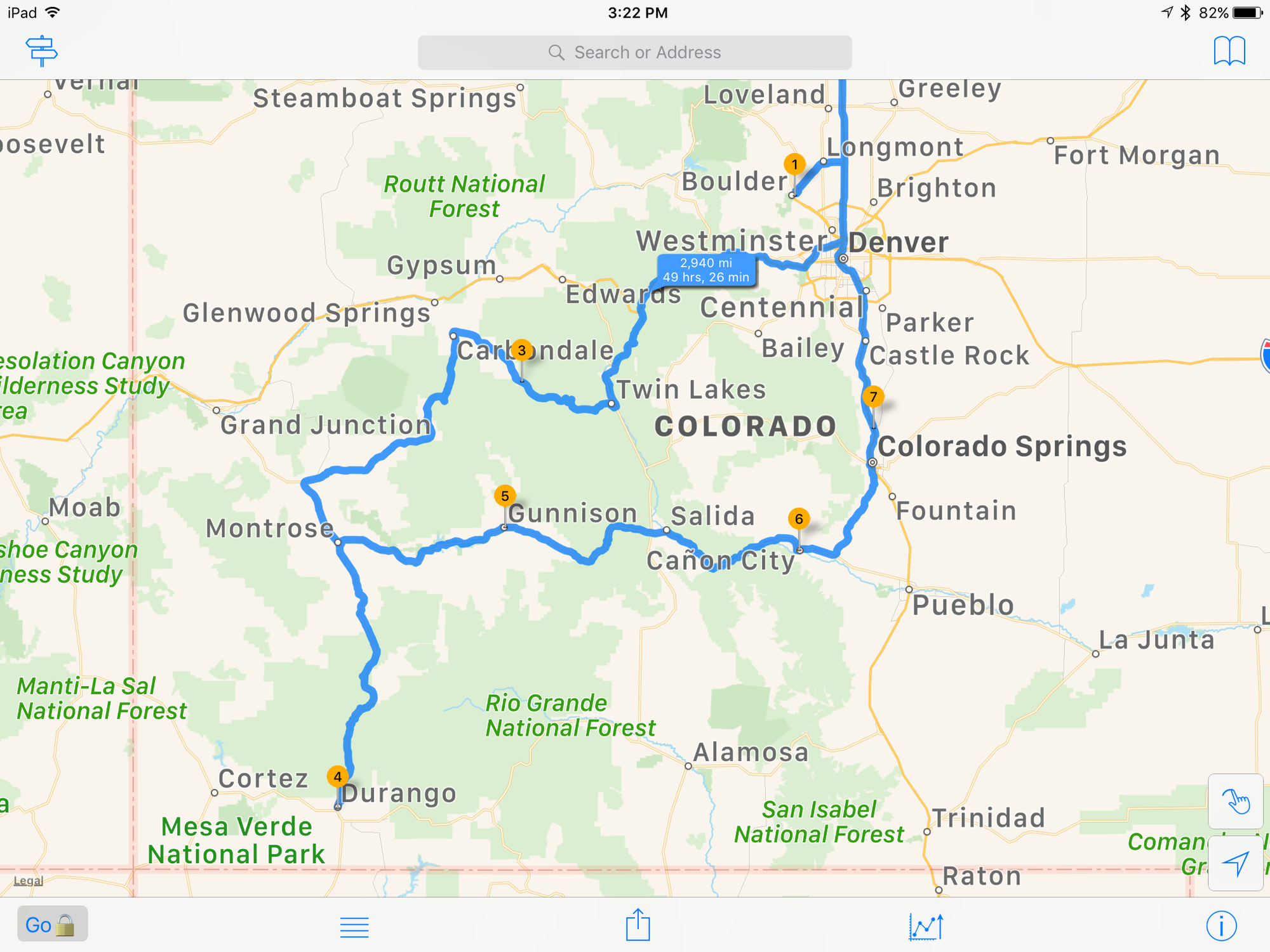Select waypoint pin 6 near Cañon City

(799, 519)
